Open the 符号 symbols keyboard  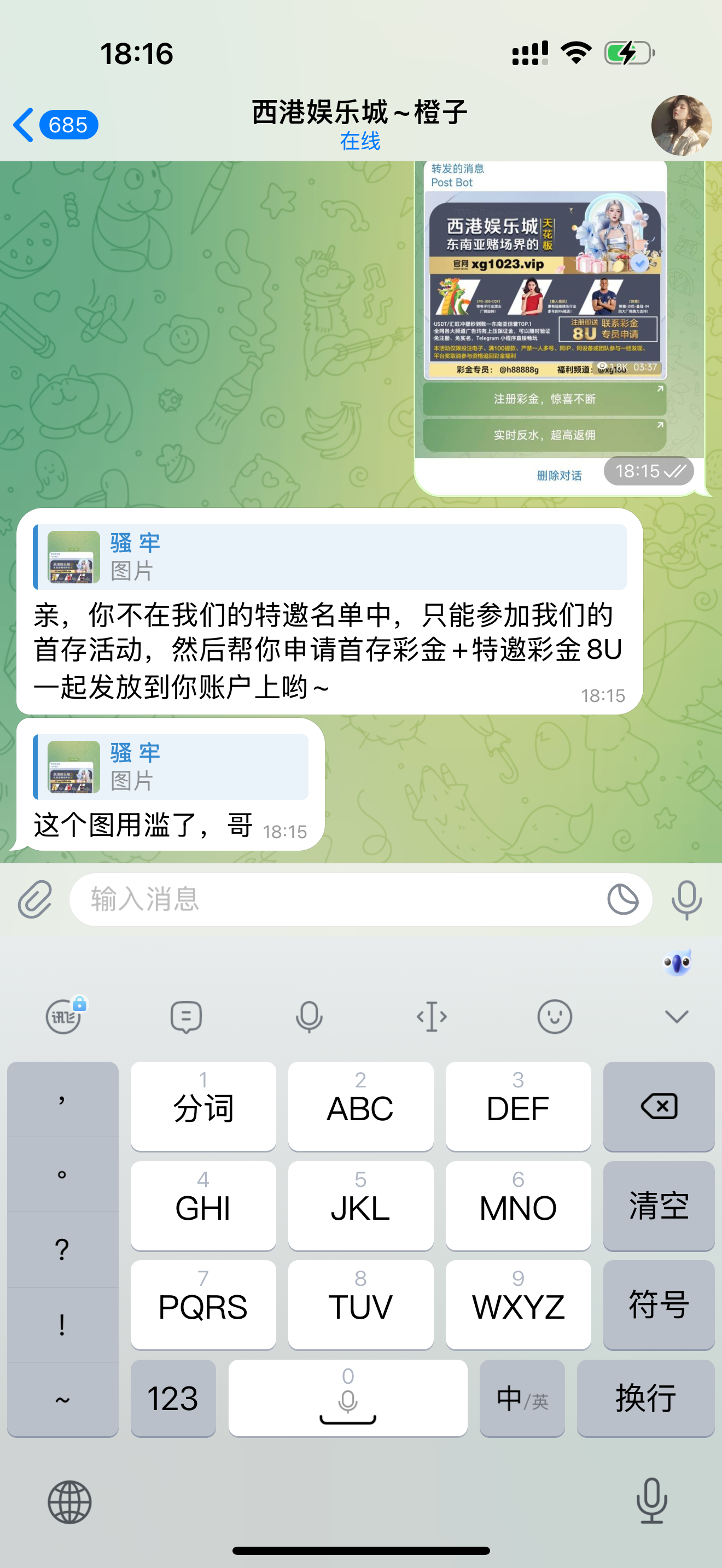pos(659,1304)
